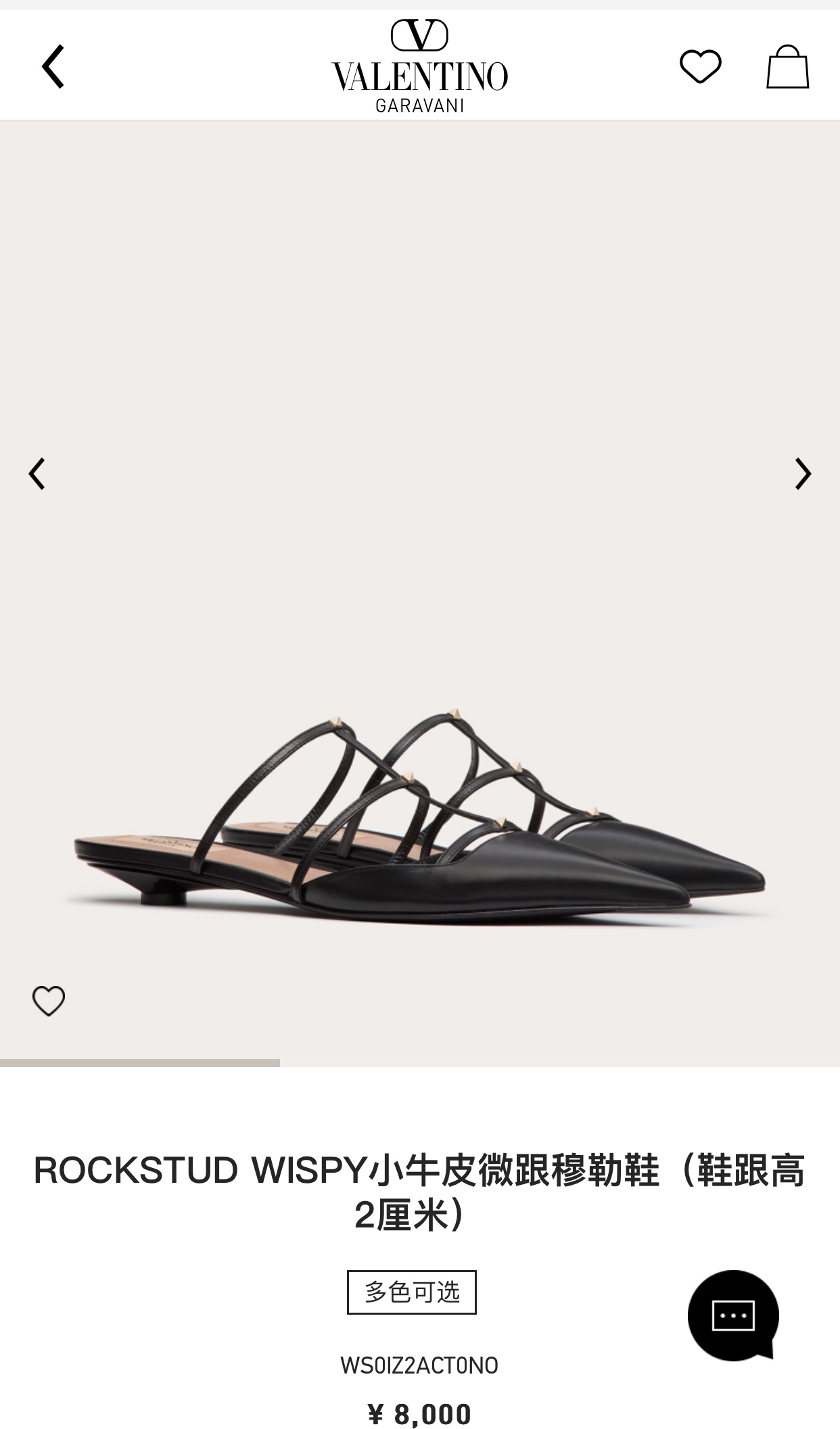The height and width of the screenshot is (1429, 840).
Task: Open the wishlist heart in header
Action: [700, 66]
